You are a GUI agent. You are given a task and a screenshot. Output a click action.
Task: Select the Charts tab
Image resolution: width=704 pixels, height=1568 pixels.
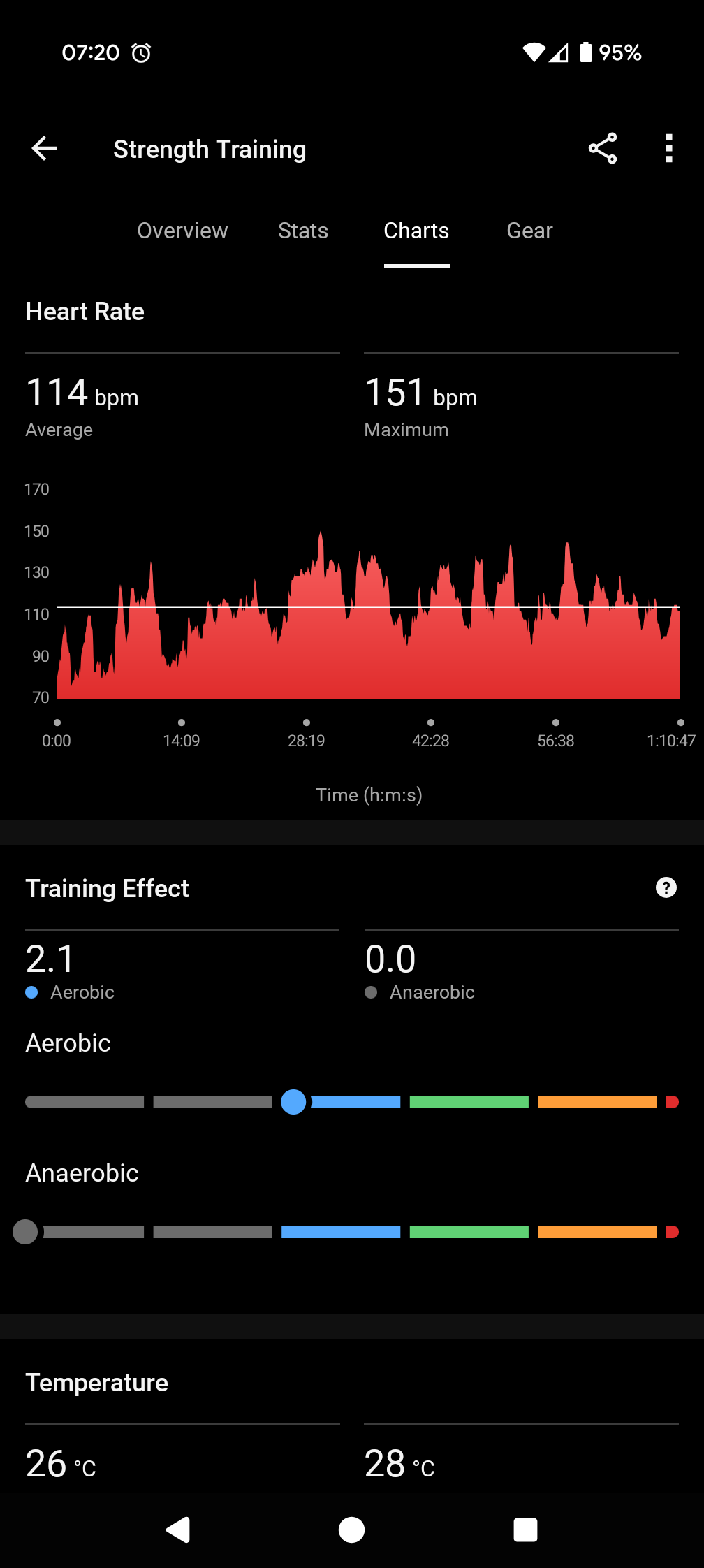click(416, 231)
